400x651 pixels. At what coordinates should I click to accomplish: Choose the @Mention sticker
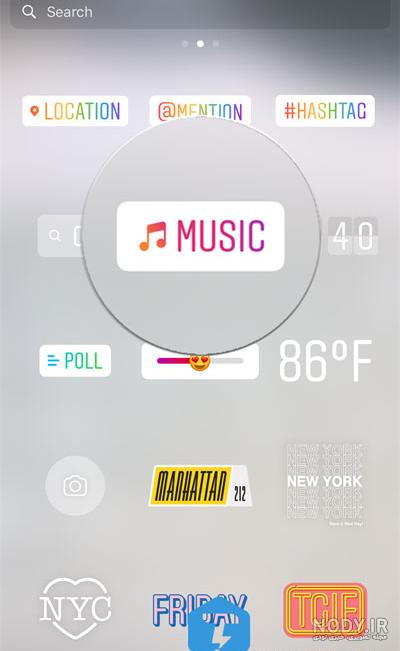pyautogui.click(x=200, y=110)
